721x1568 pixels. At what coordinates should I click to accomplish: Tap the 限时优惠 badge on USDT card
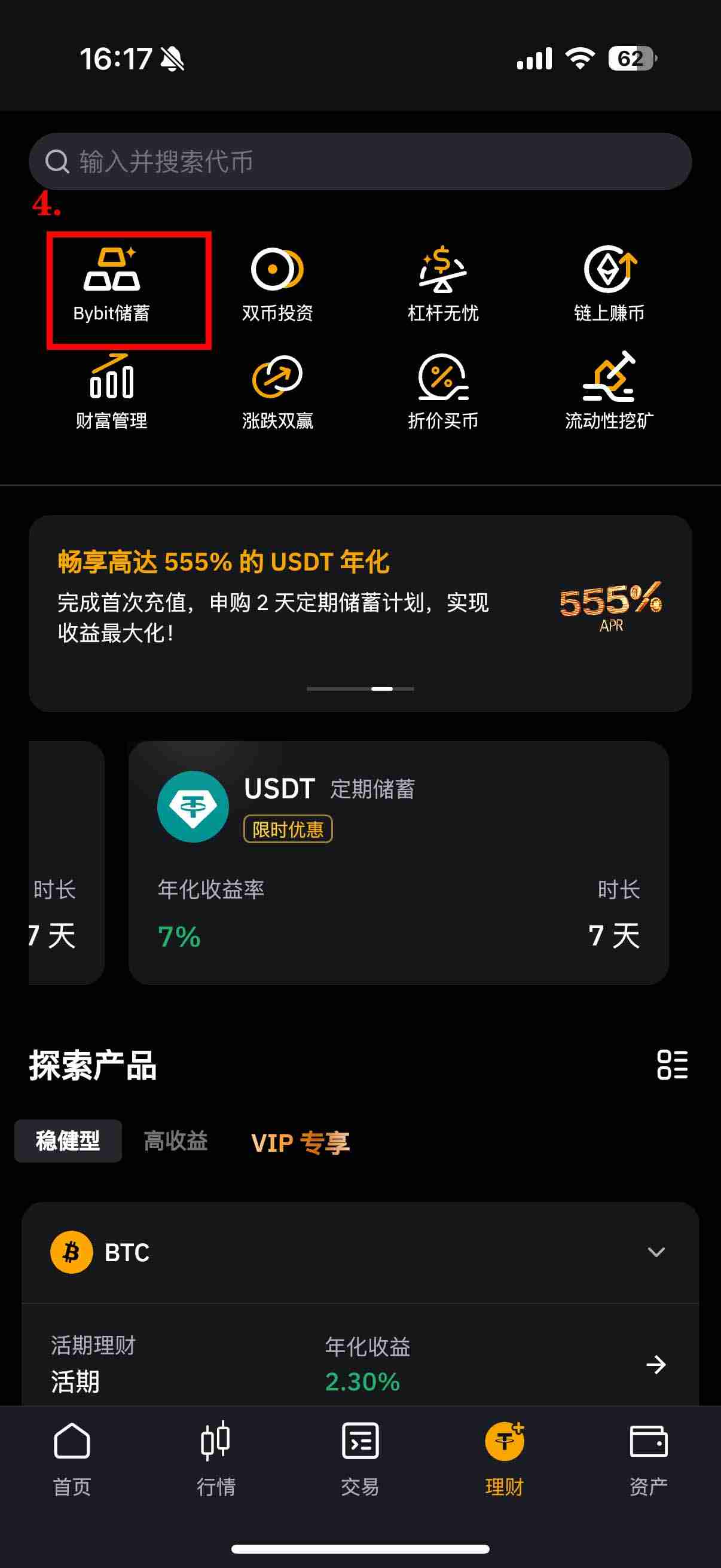pos(288,829)
